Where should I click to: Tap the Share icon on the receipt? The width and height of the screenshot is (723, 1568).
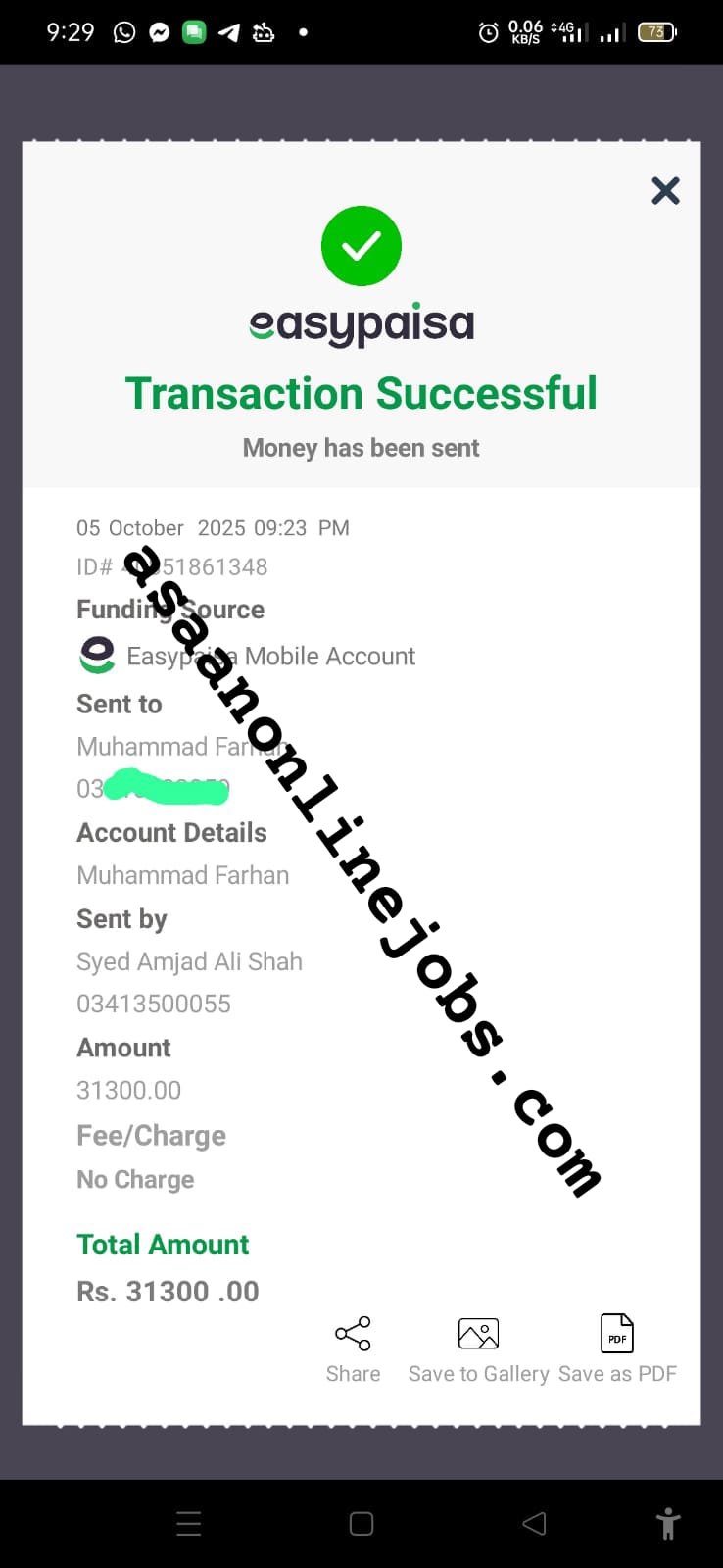[x=353, y=1334]
